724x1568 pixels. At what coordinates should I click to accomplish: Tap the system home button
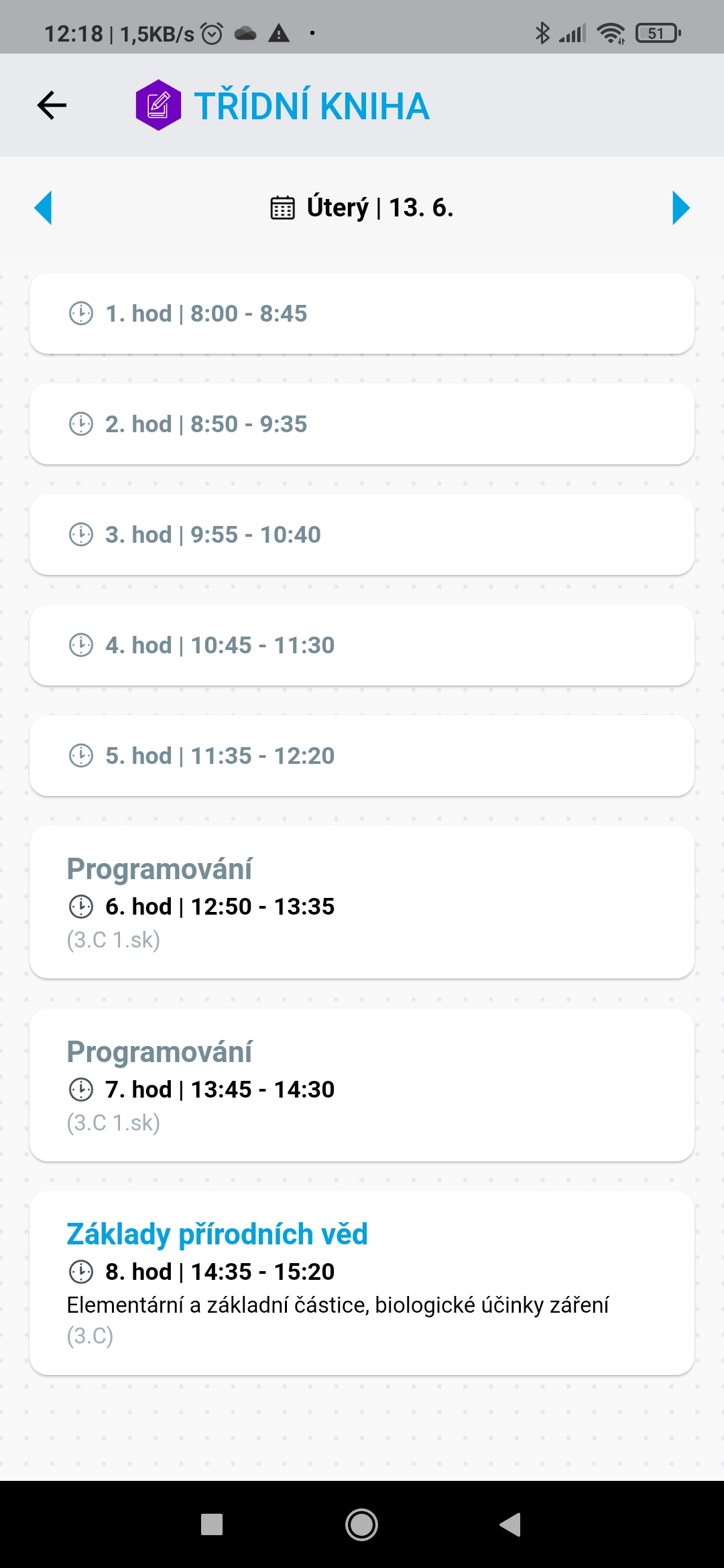pyautogui.click(x=361, y=1524)
